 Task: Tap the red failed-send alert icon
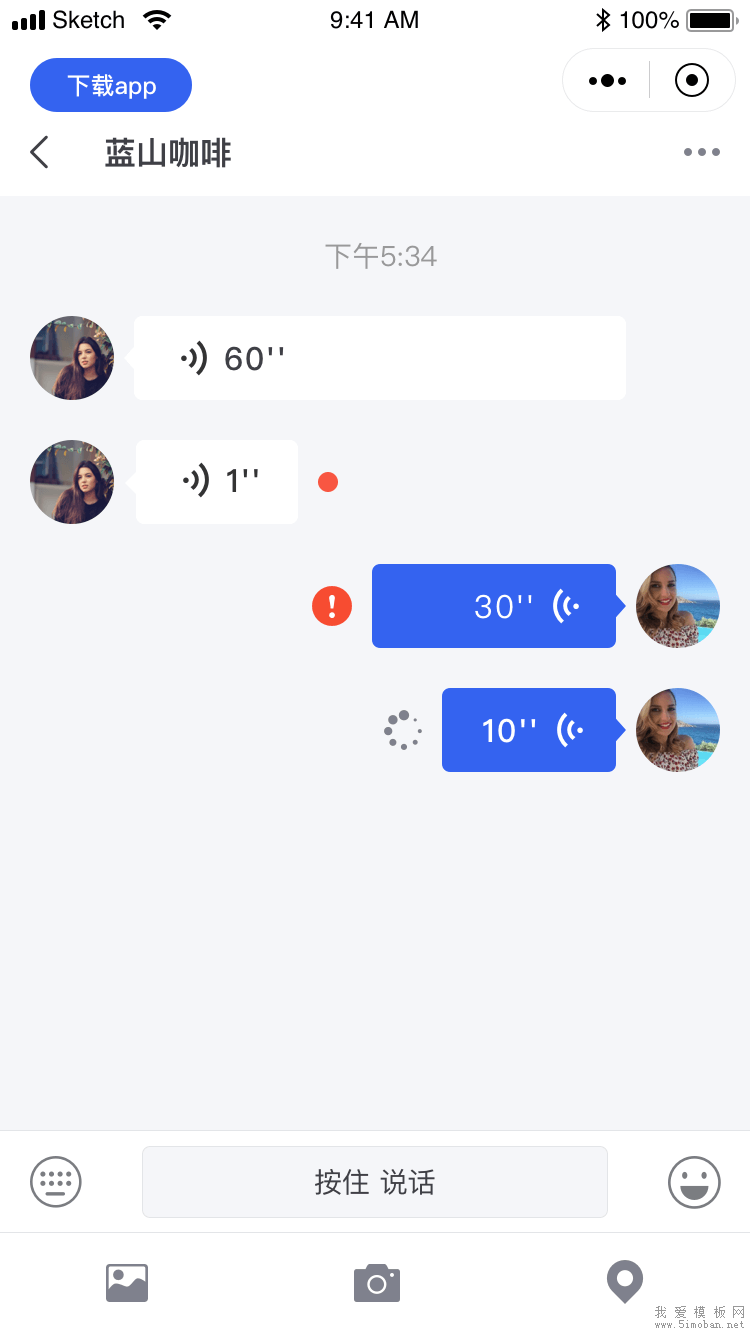click(332, 606)
